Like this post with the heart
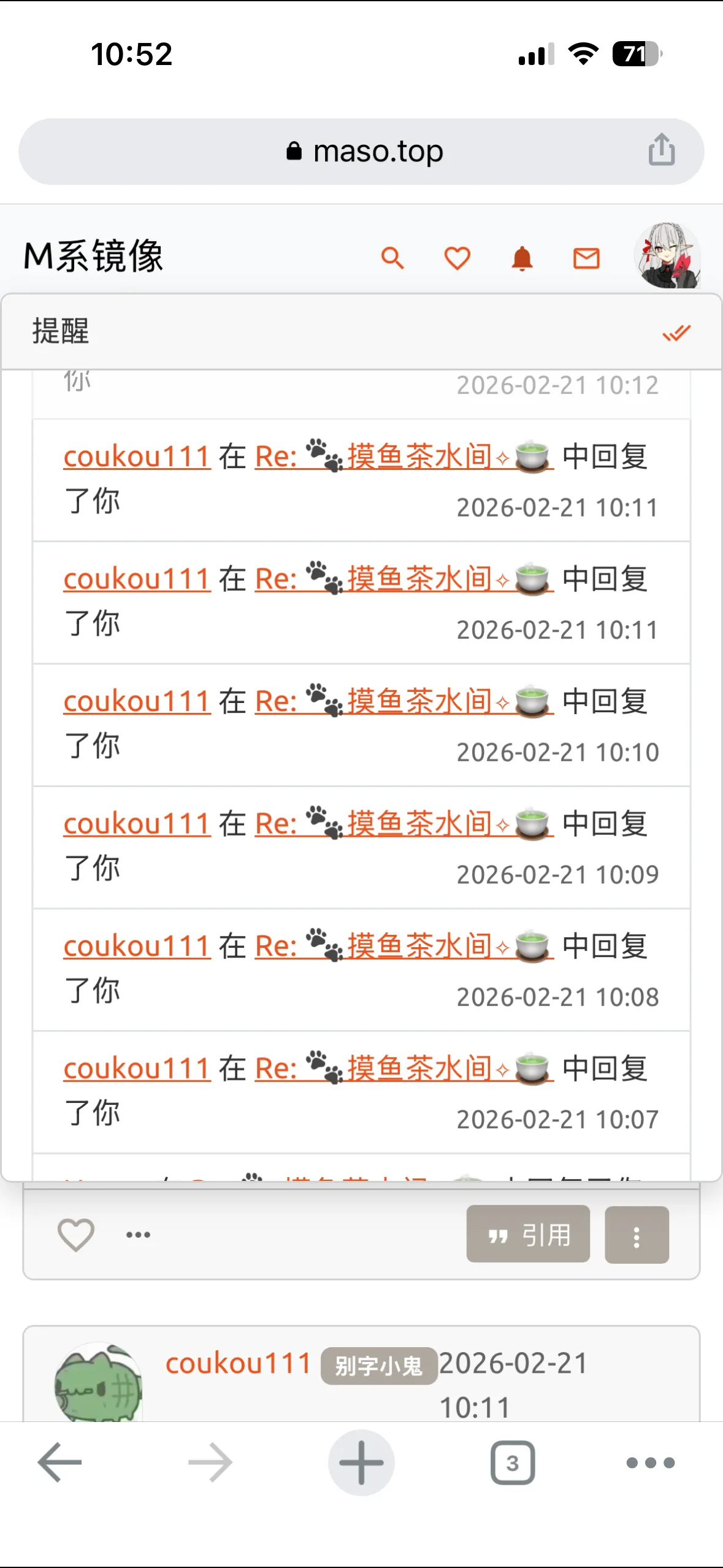The image size is (723, 1568). click(76, 1234)
